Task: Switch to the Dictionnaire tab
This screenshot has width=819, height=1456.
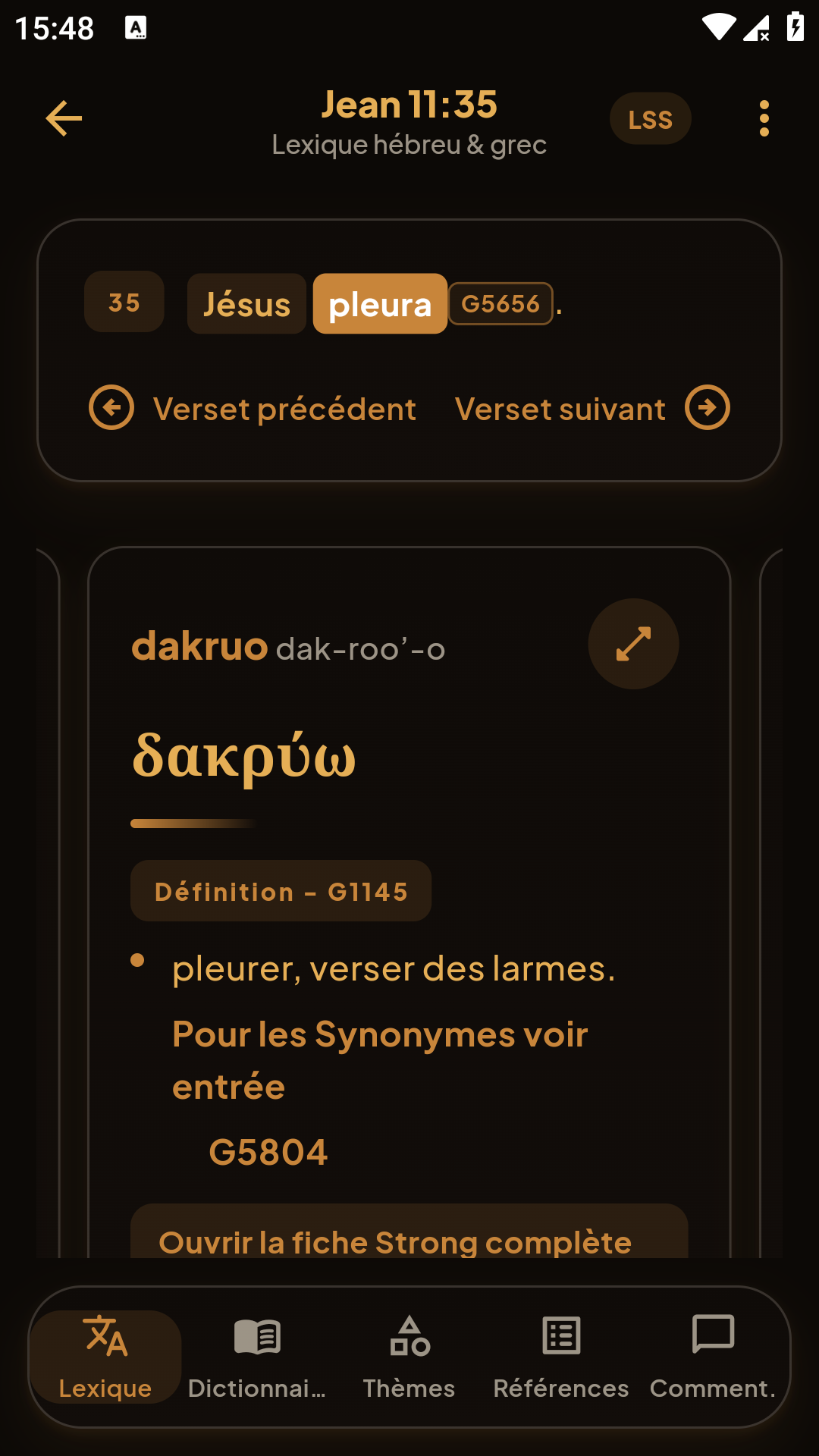Action: pos(257,1357)
